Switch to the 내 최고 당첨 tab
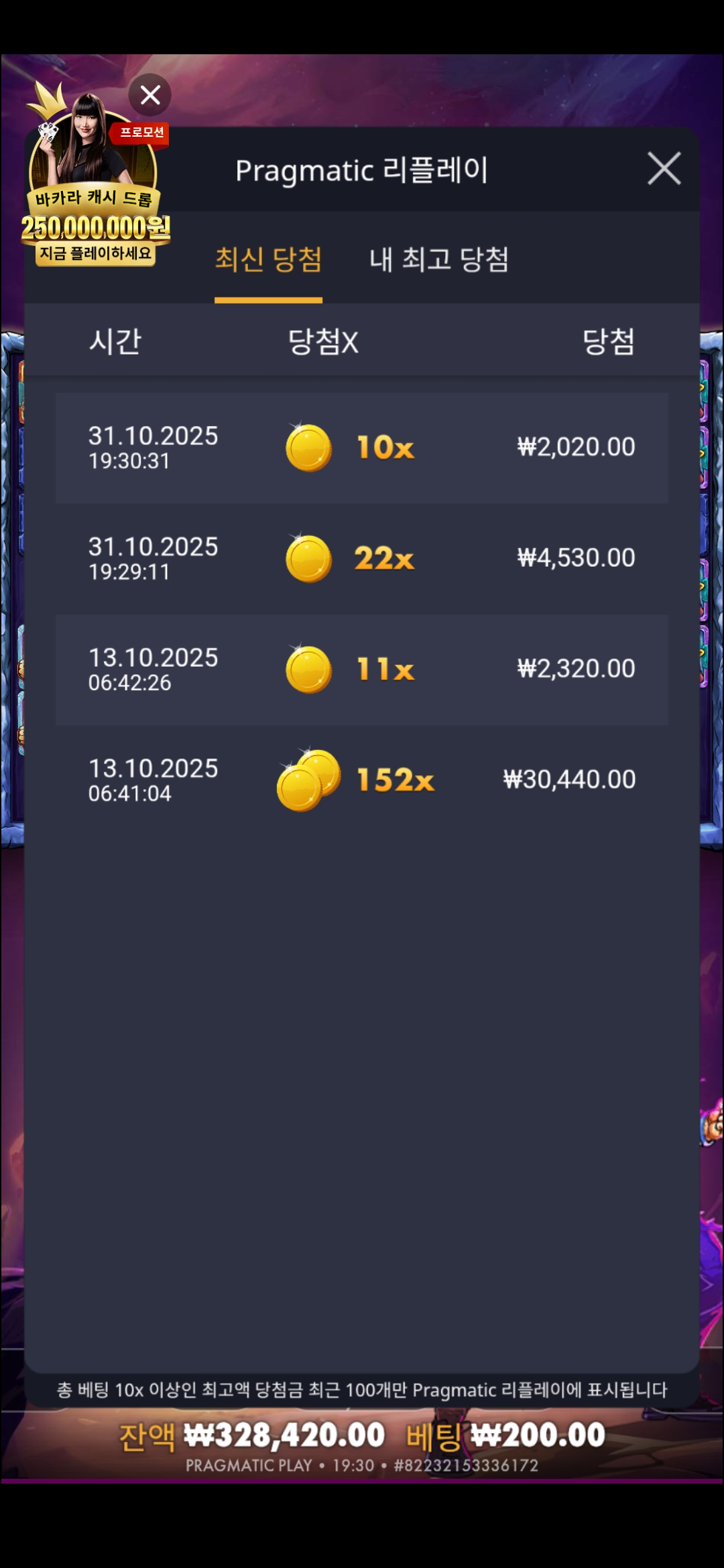 coord(439,260)
